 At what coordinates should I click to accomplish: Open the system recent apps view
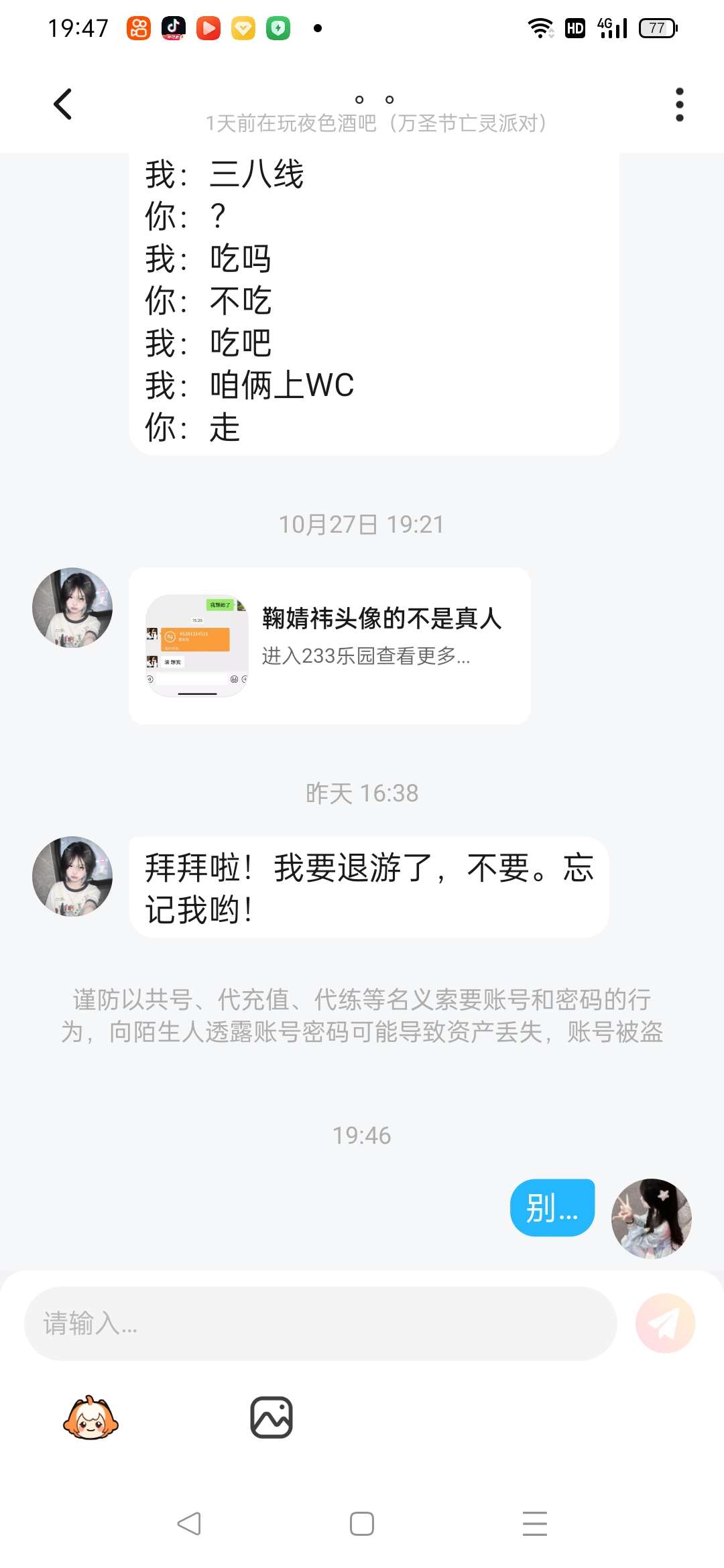point(534,1524)
